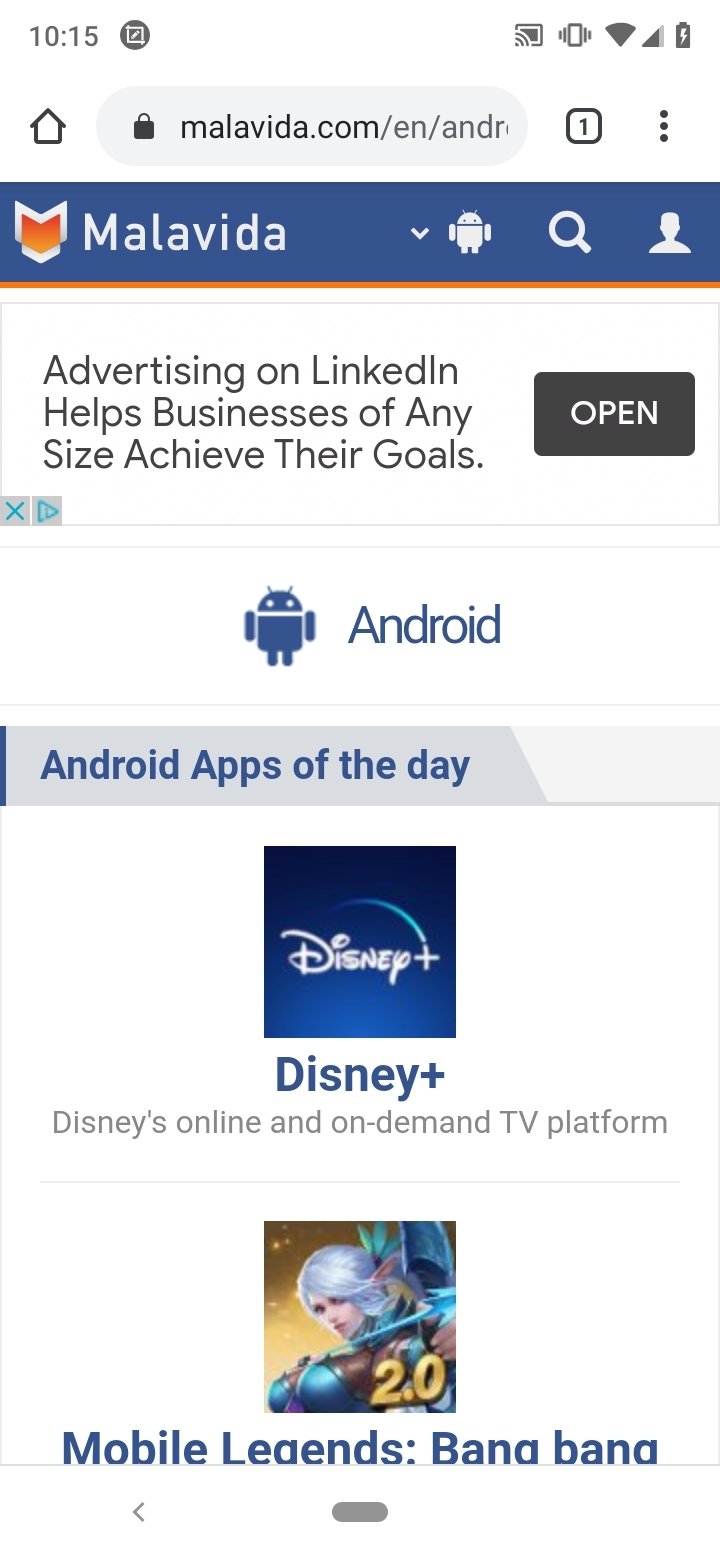Focus the malavida.com address bar
The width and height of the screenshot is (720, 1560).
click(330, 127)
